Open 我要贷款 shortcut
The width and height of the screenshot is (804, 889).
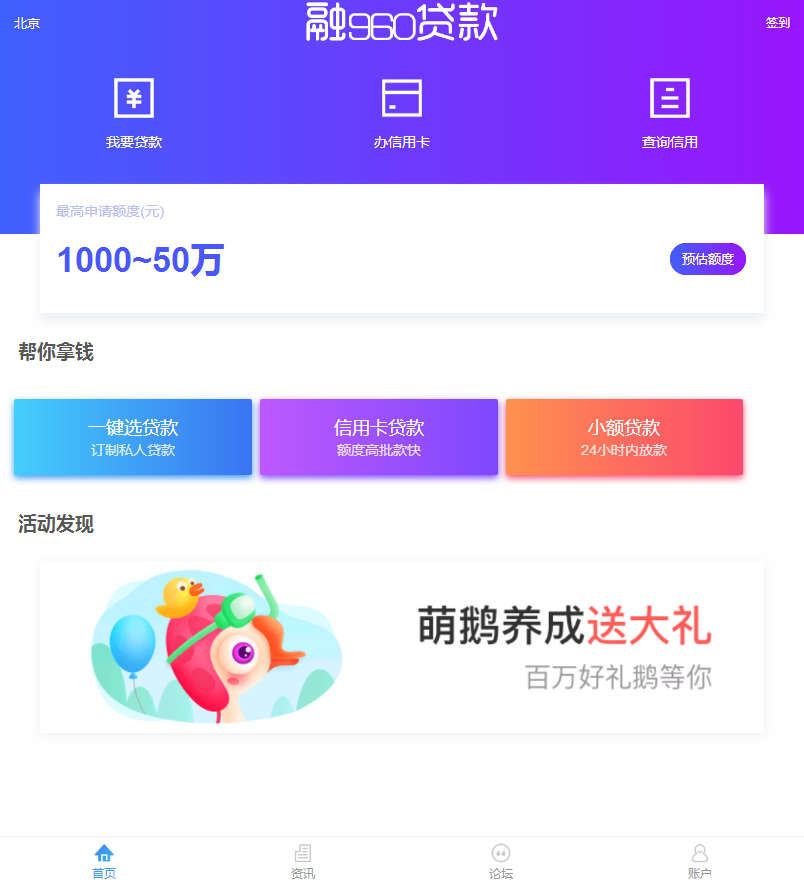134,113
